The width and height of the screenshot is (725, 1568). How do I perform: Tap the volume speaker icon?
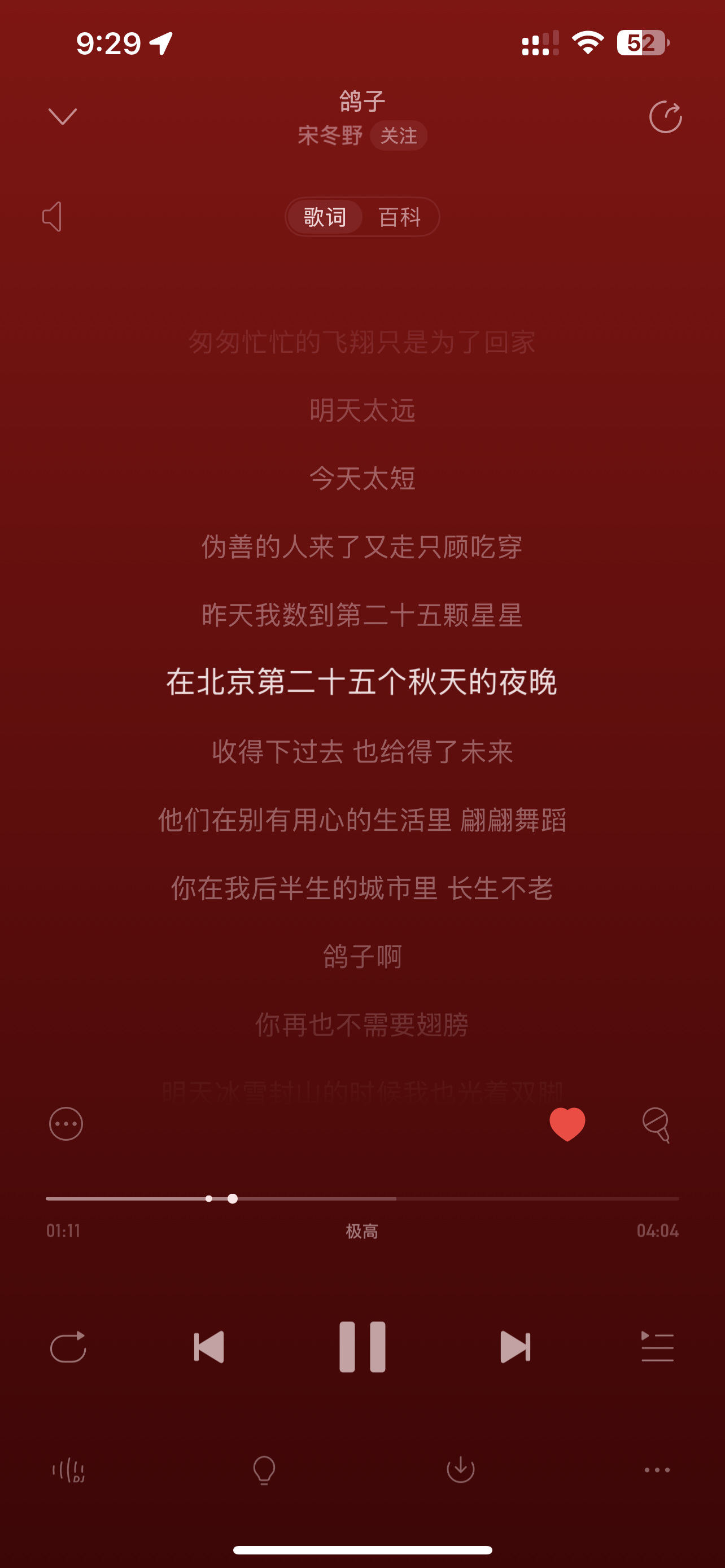[53, 217]
